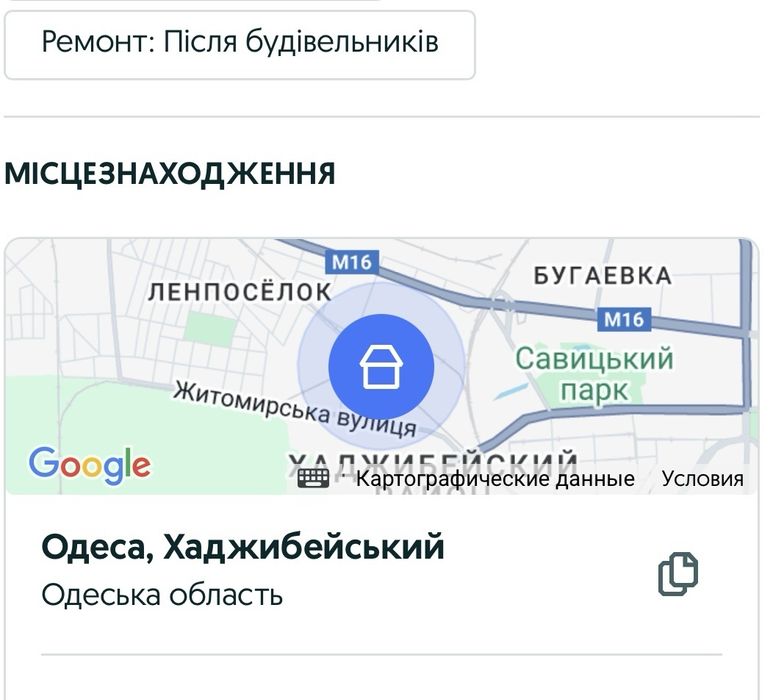This screenshot has height=700, width=773.
Task: Tap the Ремонт: Після будівельників chip
Action: (x=239, y=44)
